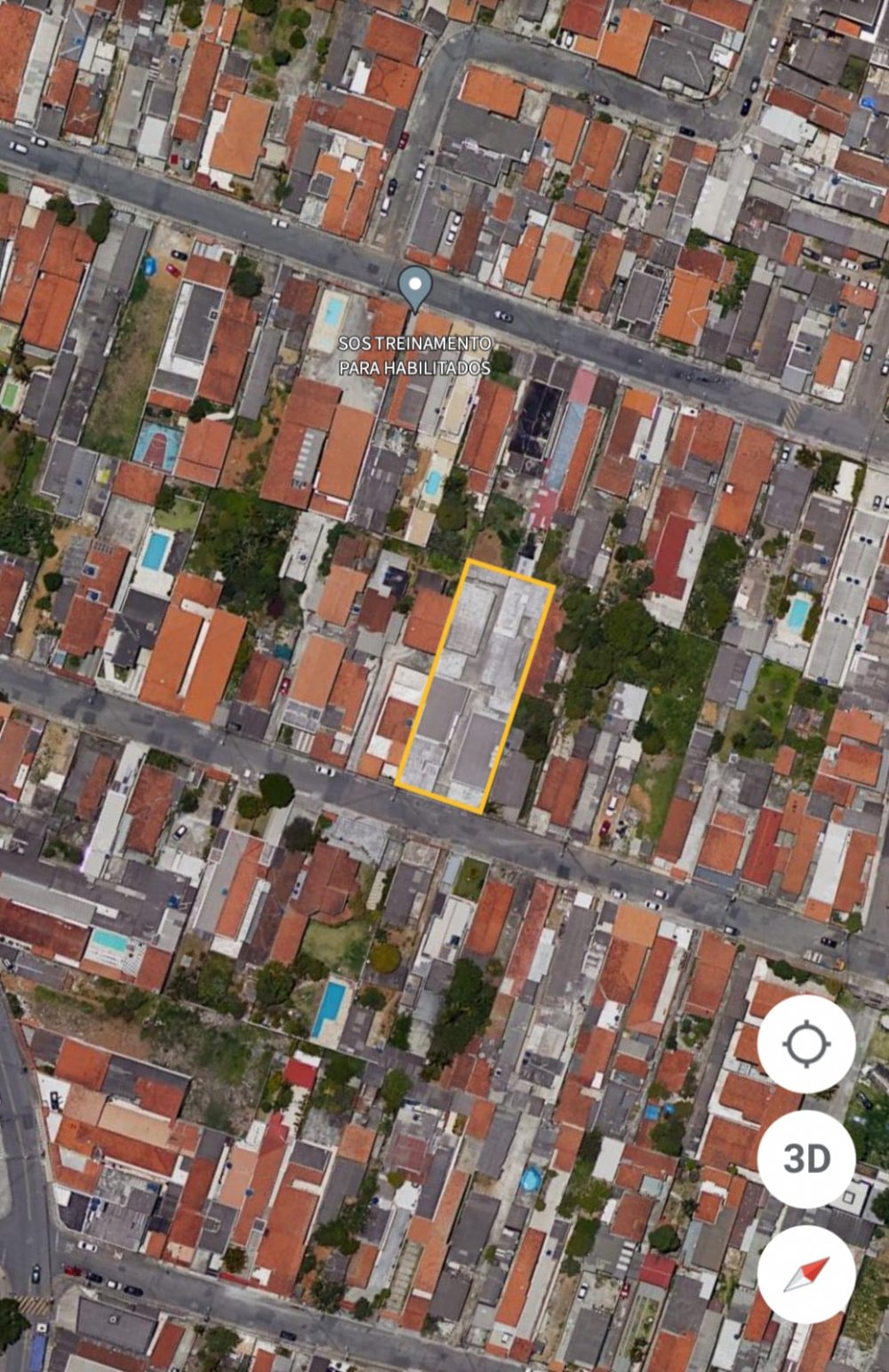Image resolution: width=889 pixels, height=1372 pixels.
Task: Tap the compass to reset orientation
Action: [806, 1274]
